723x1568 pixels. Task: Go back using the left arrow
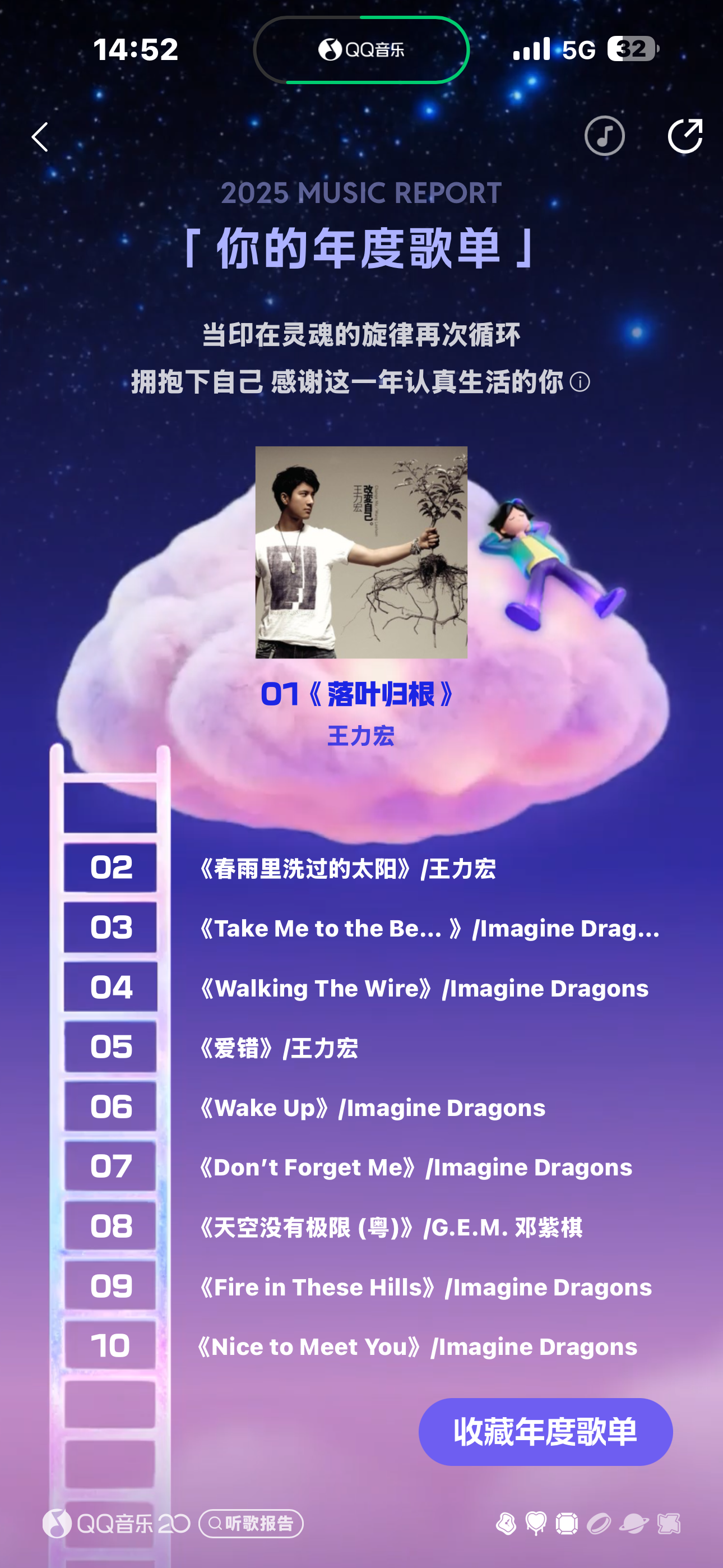click(x=40, y=137)
